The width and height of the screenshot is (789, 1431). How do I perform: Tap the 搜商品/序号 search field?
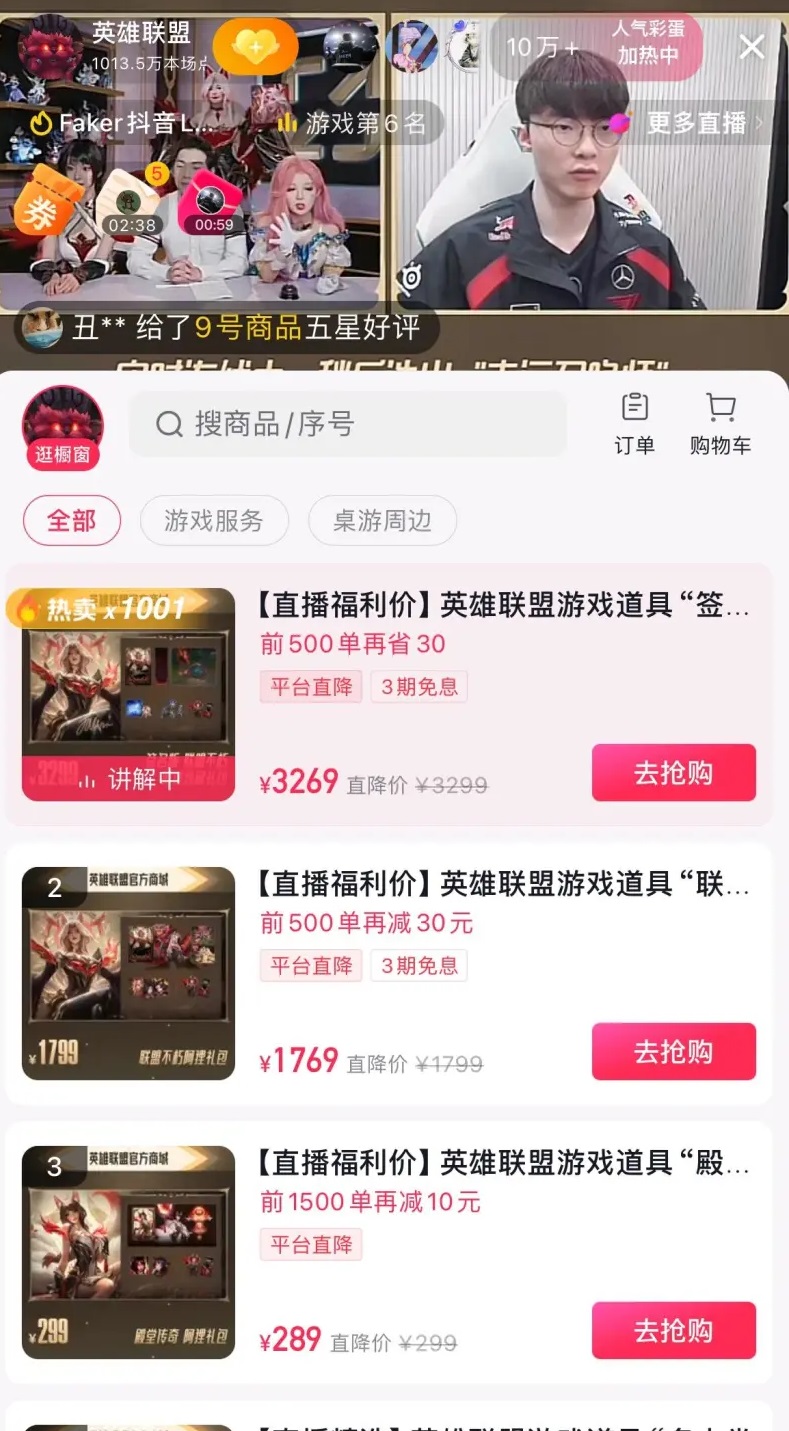pyautogui.click(x=348, y=425)
